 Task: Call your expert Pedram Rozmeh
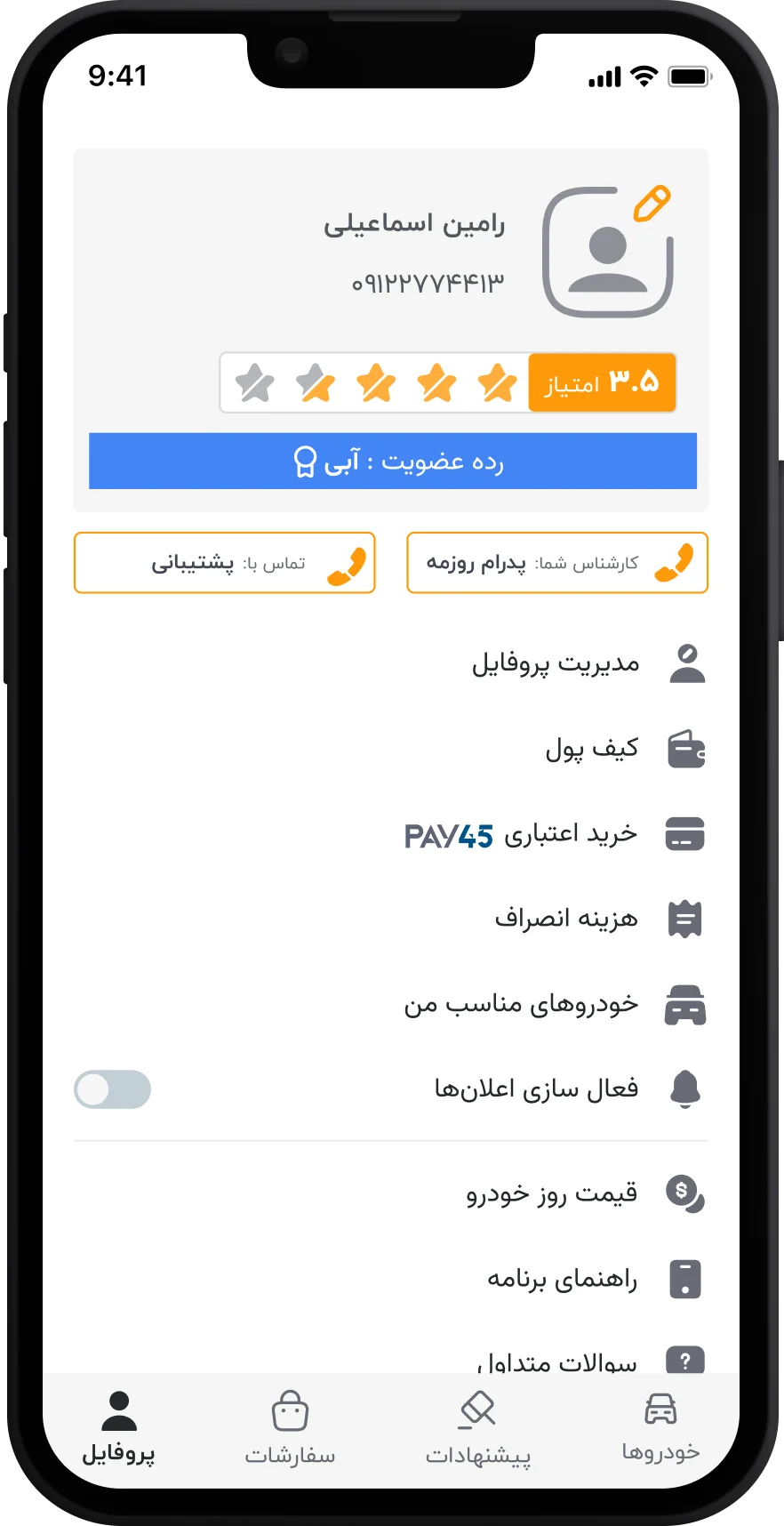click(557, 563)
